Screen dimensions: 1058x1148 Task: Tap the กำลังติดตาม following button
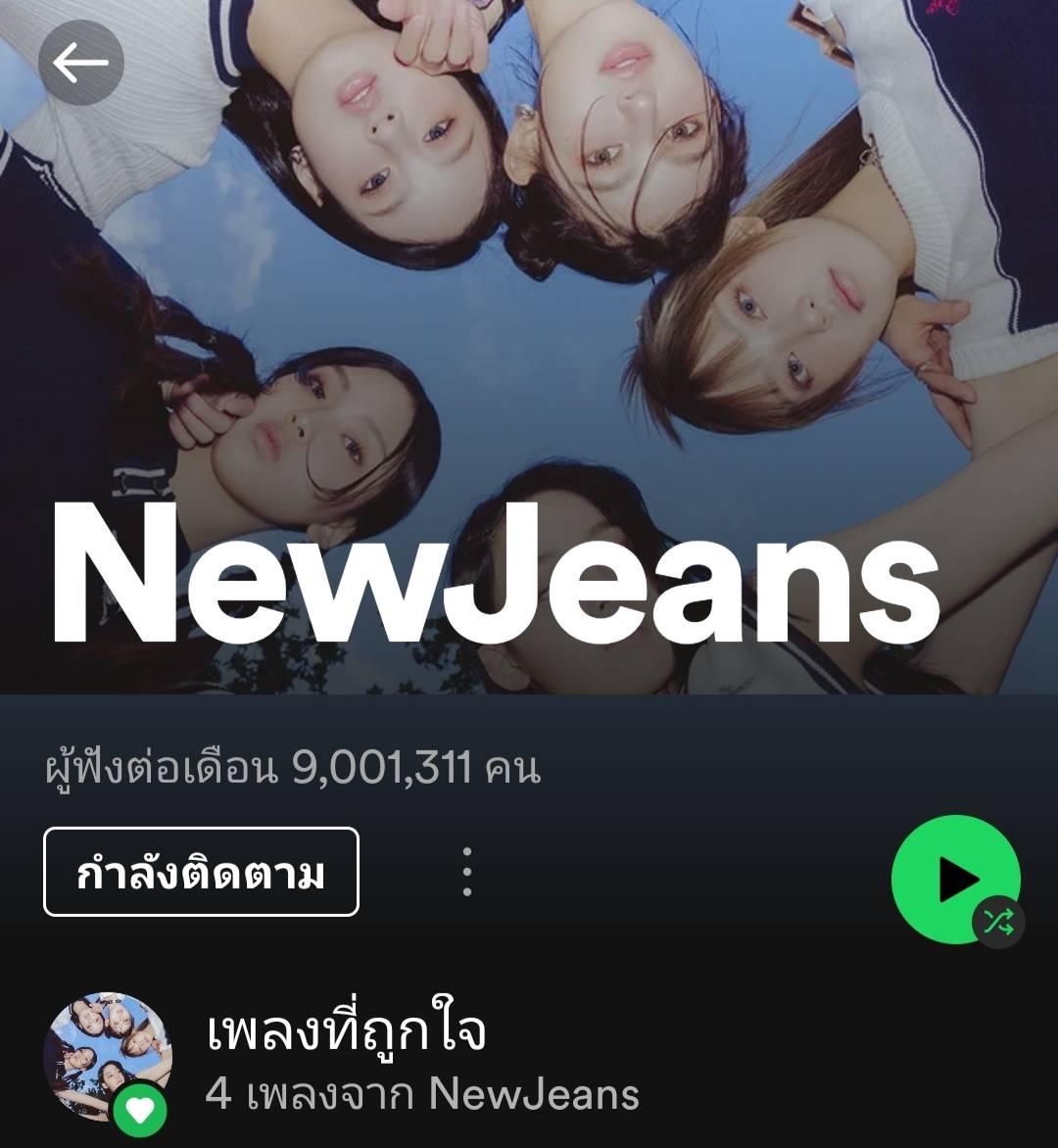click(202, 872)
